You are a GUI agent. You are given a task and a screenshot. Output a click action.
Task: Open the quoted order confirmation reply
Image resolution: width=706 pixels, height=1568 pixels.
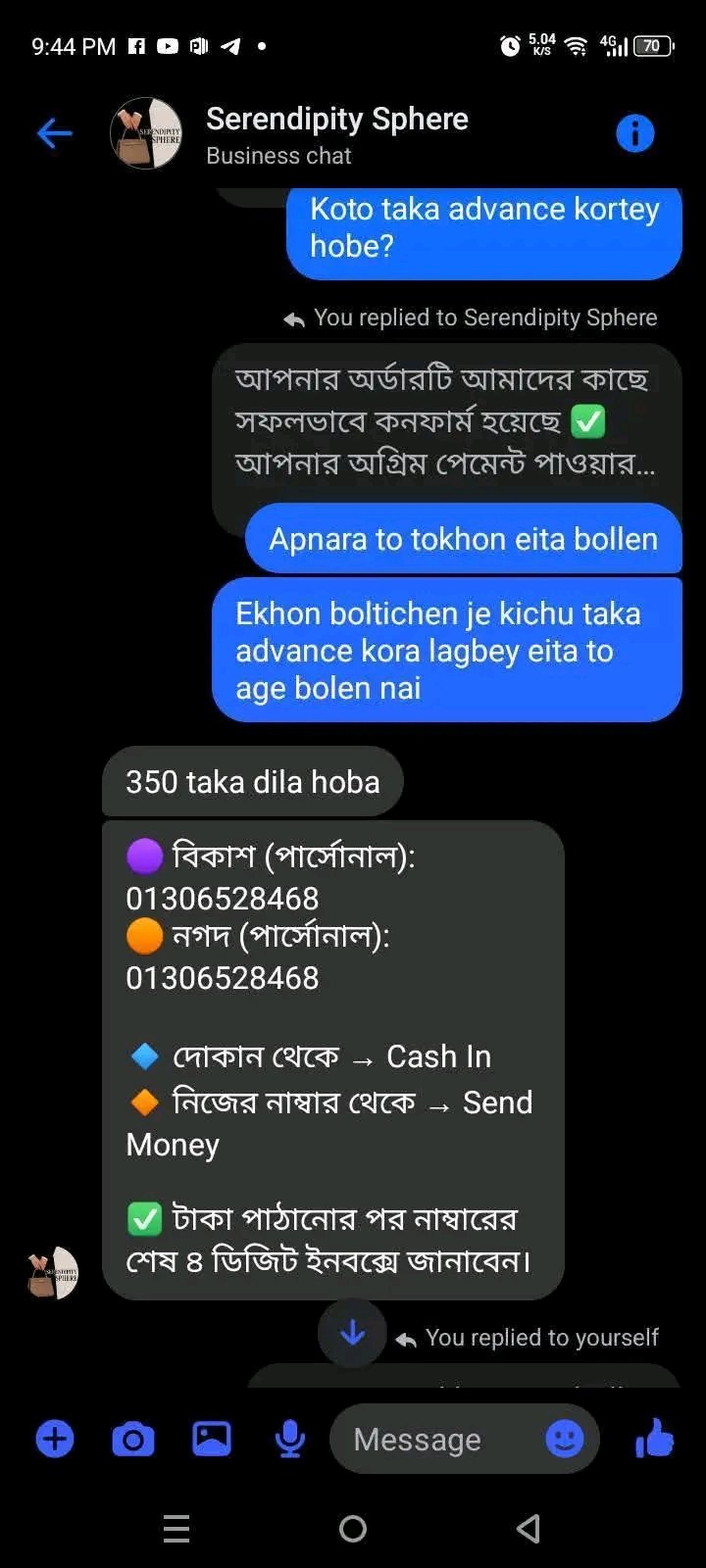tap(446, 421)
